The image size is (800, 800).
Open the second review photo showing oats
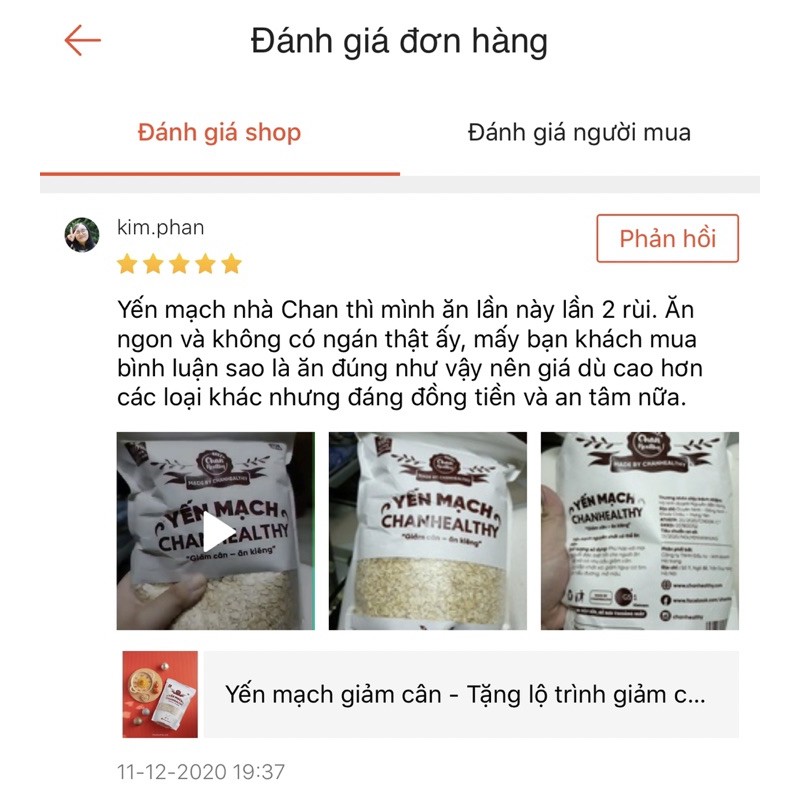(x=428, y=531)
